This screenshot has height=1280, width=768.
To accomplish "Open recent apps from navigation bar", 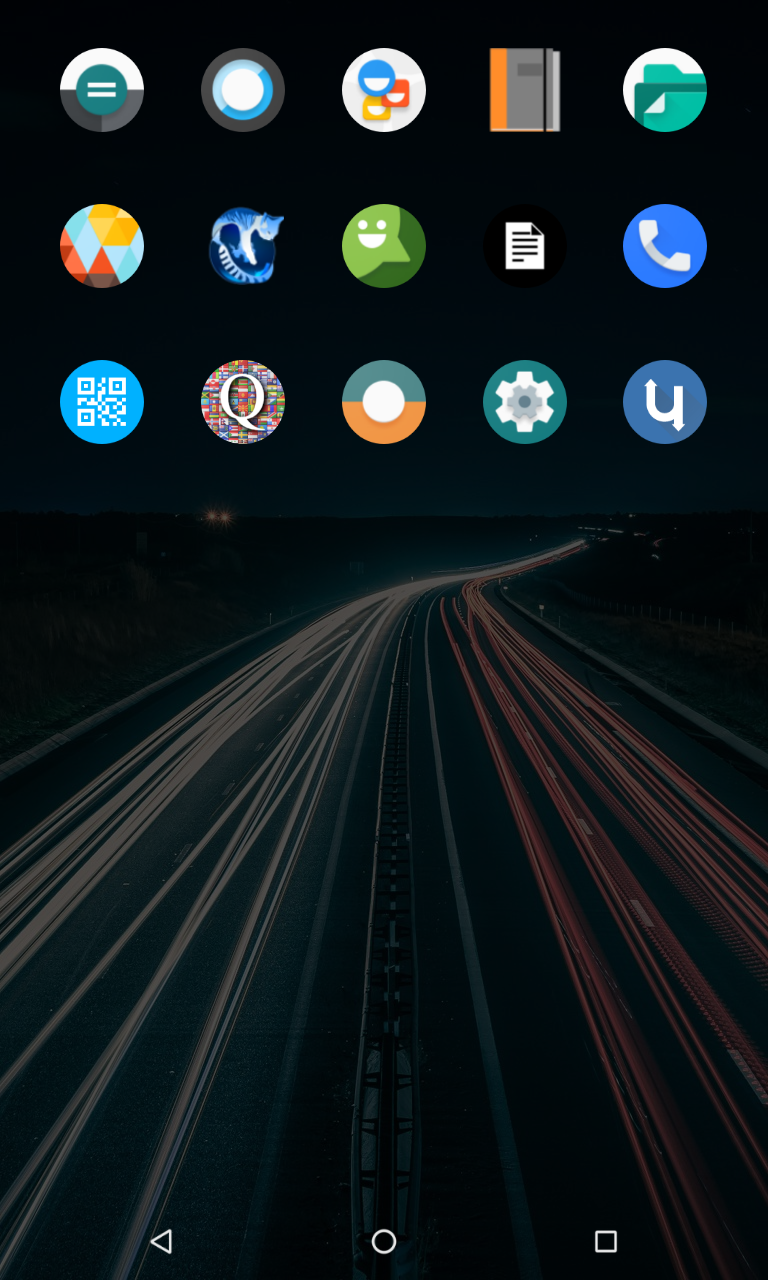I will pyautogui.click(x=605, y=1241).
